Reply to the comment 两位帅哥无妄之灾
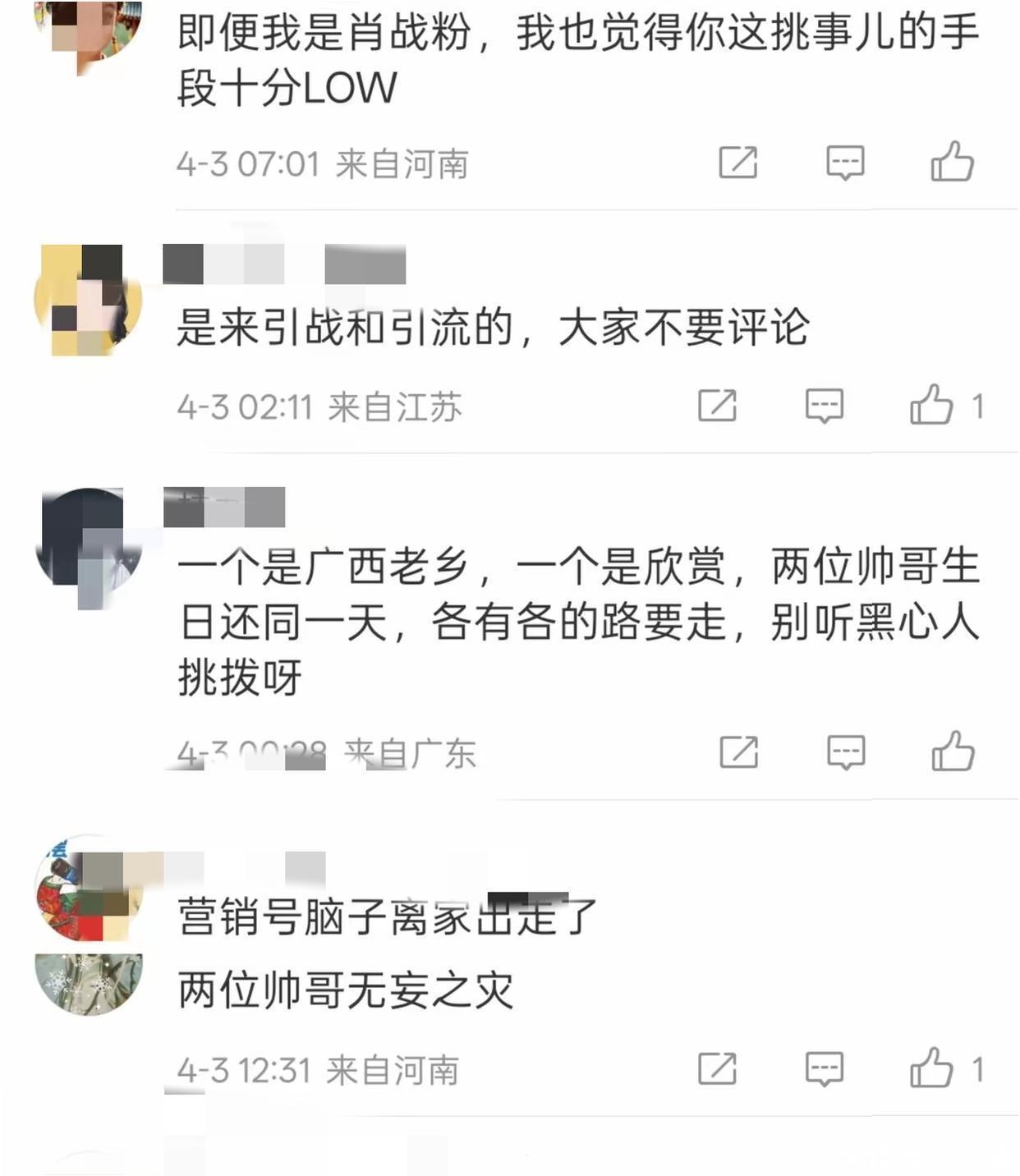The height and width of the screenshot is (1176, 1020). click(x=824, y=1068)
